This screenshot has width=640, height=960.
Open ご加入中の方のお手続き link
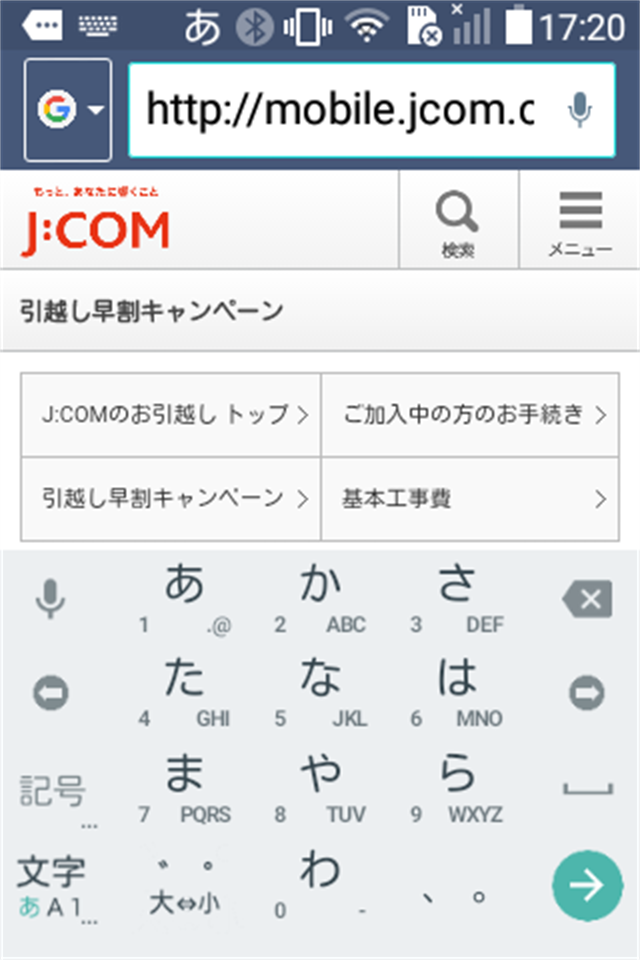(x=470, y=415)
